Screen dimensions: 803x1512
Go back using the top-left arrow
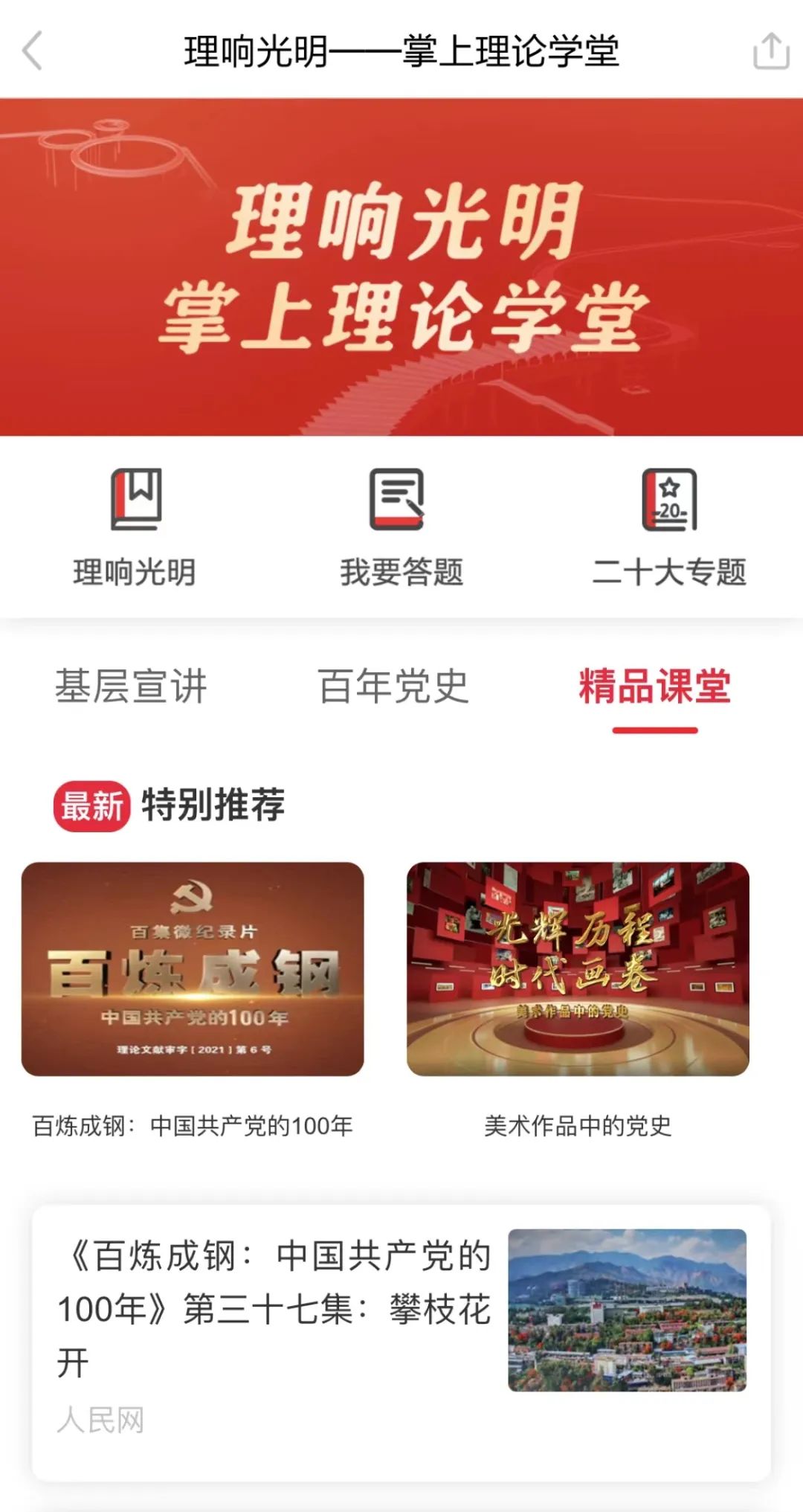click(x=33, y=51)
